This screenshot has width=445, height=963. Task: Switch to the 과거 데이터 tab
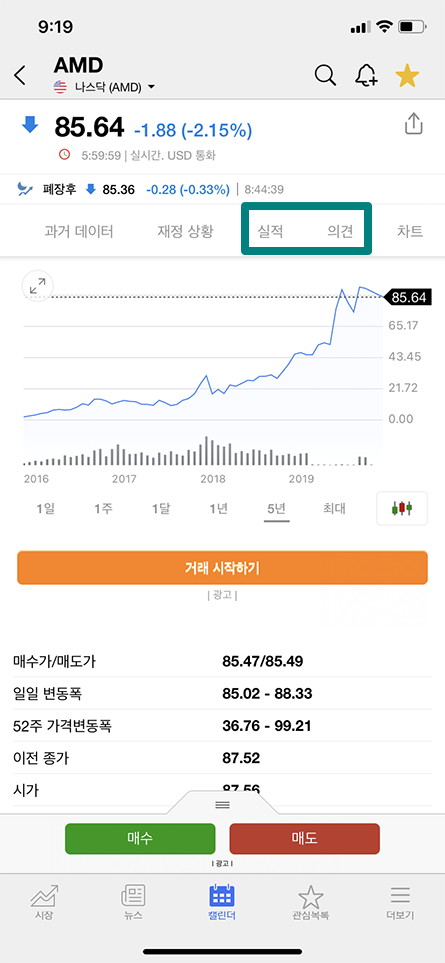79,232
